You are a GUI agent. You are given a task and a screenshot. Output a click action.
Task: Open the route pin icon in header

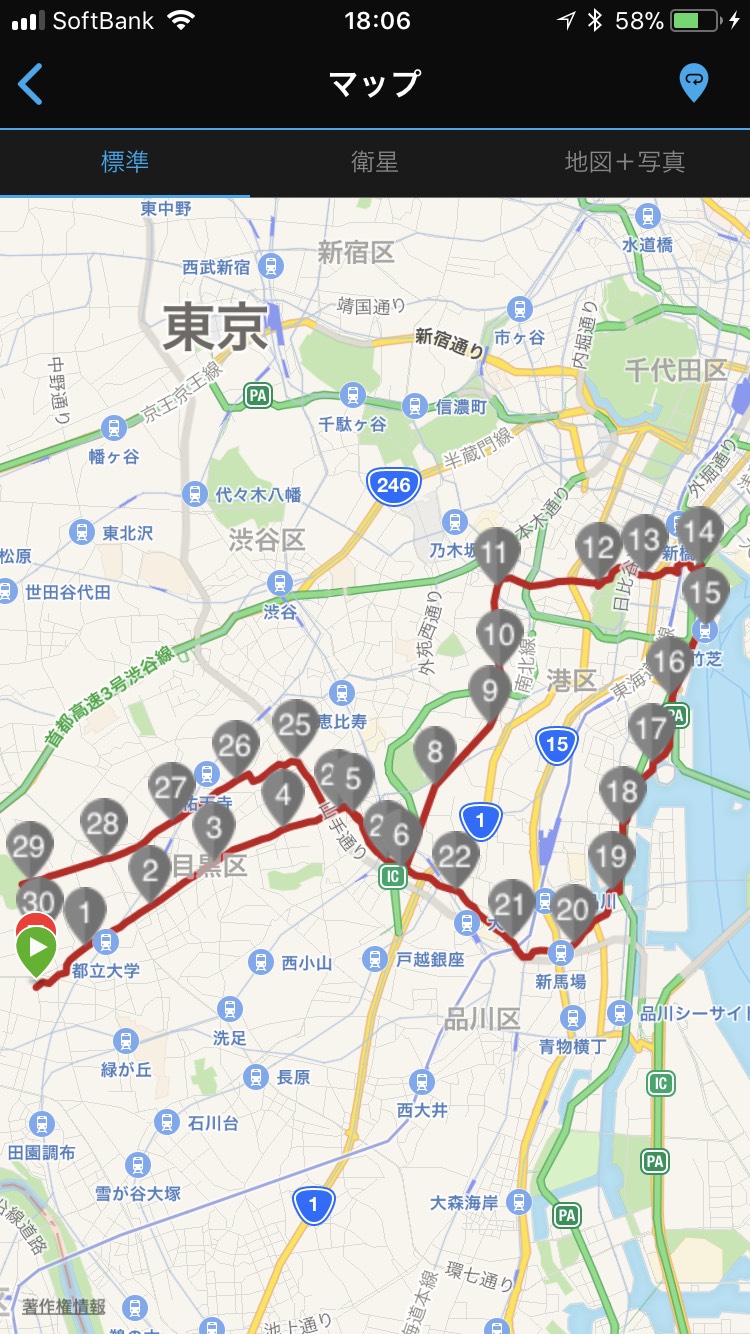(693, 83)
